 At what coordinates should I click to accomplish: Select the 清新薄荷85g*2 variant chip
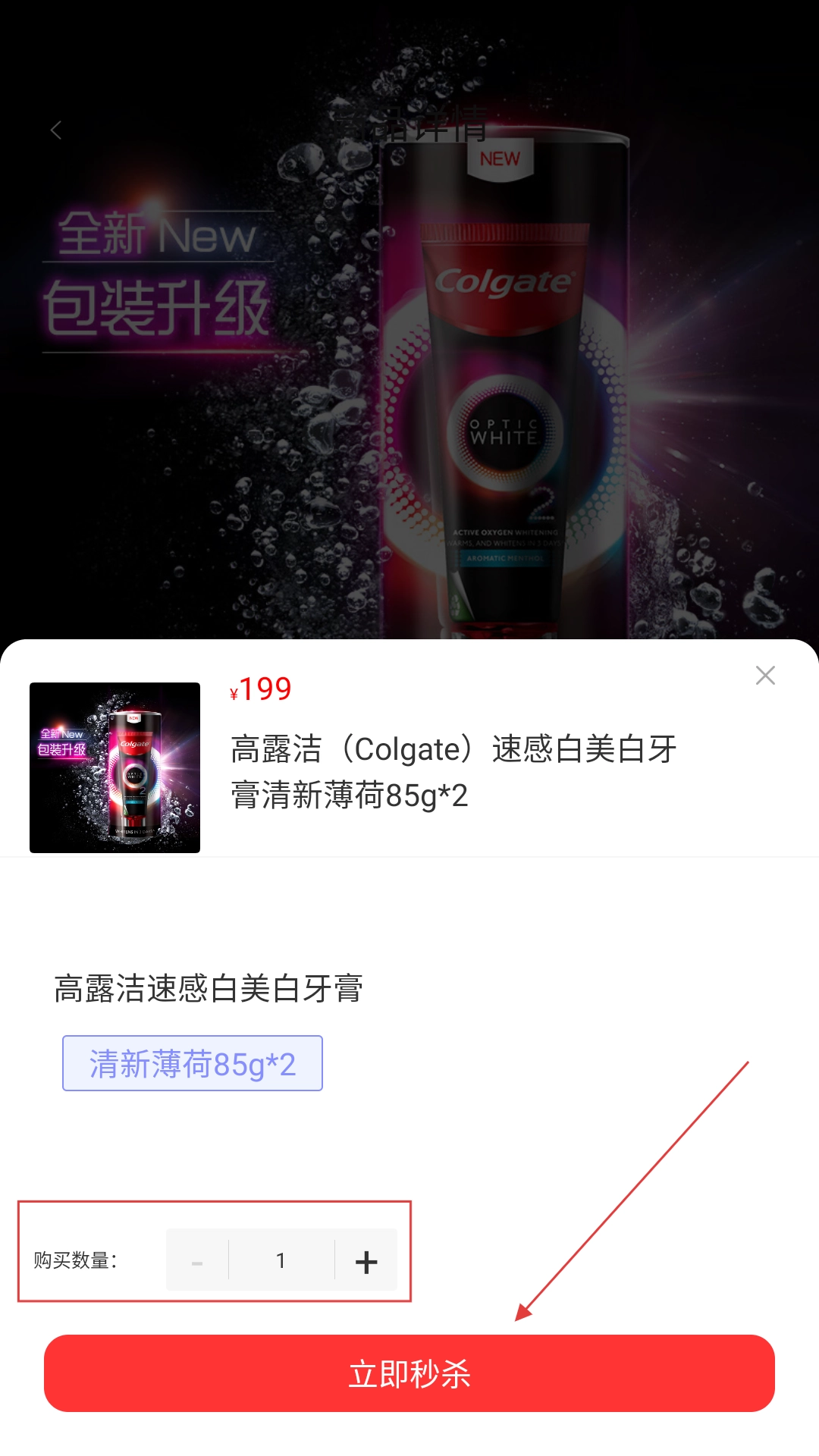click(193, 1063)
